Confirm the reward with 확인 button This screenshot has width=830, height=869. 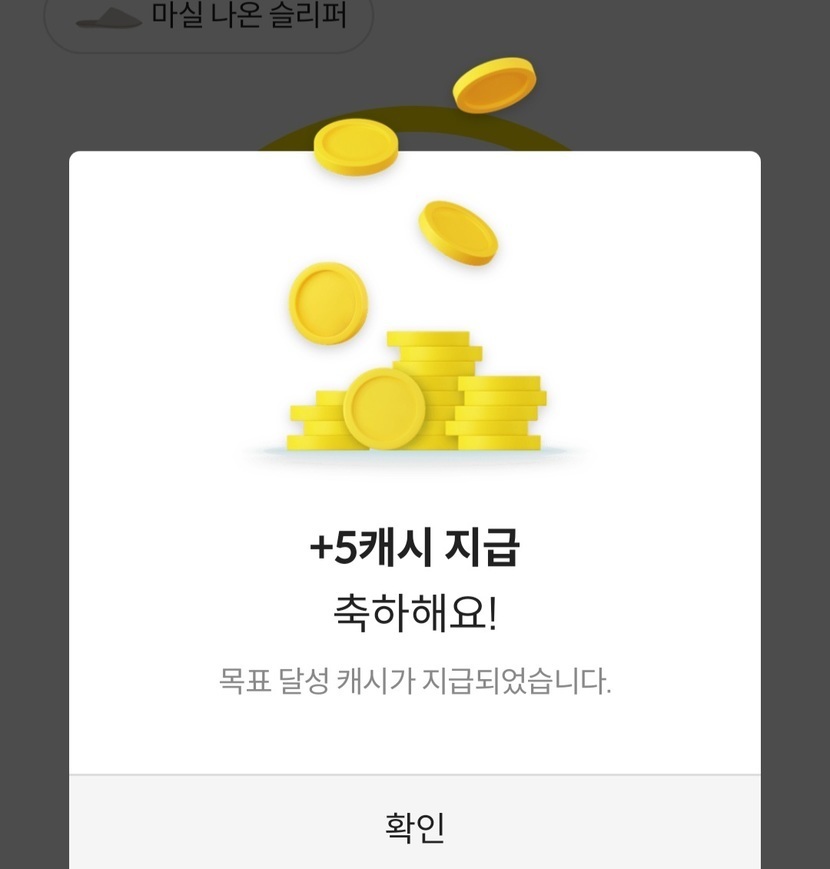coord(414,826)
